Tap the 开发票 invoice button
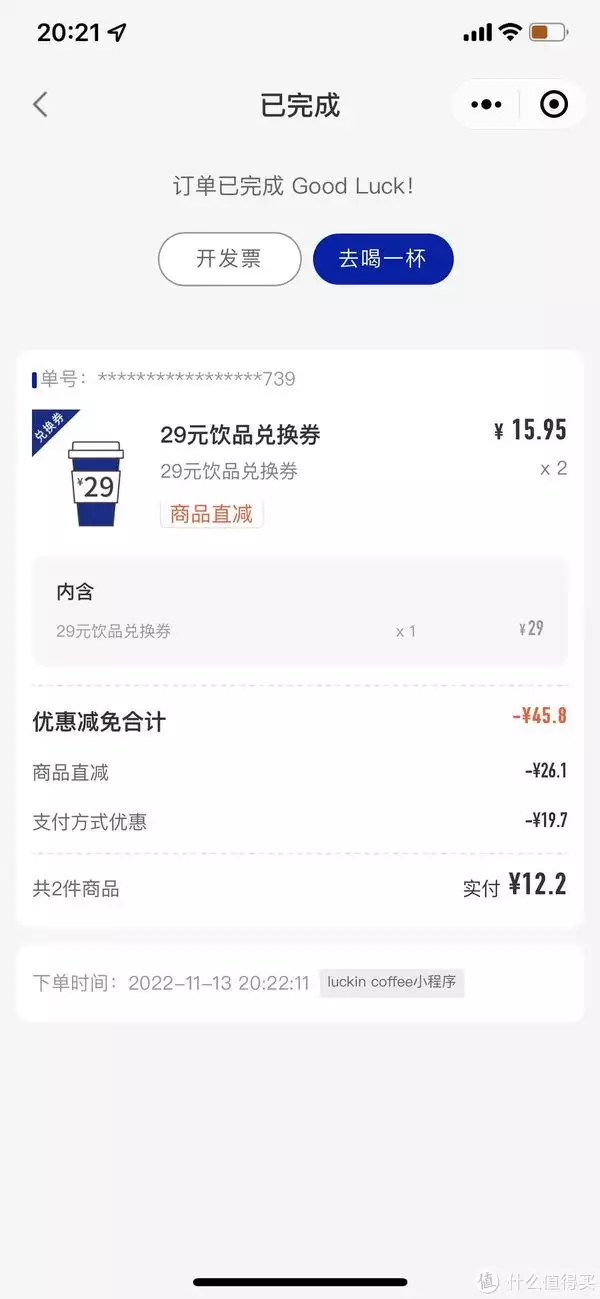 (x=229, y=259)
